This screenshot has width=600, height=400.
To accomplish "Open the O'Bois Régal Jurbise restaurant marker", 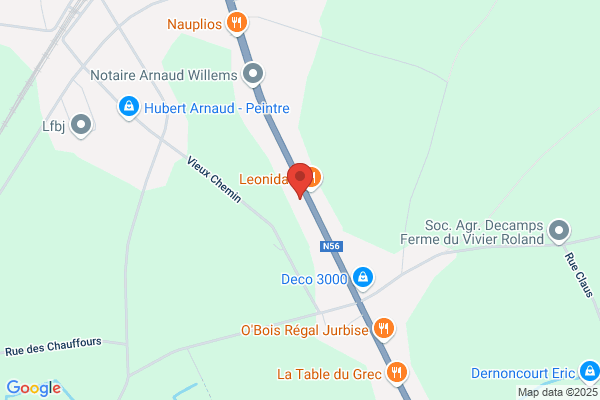I will (x=383, y=329).
